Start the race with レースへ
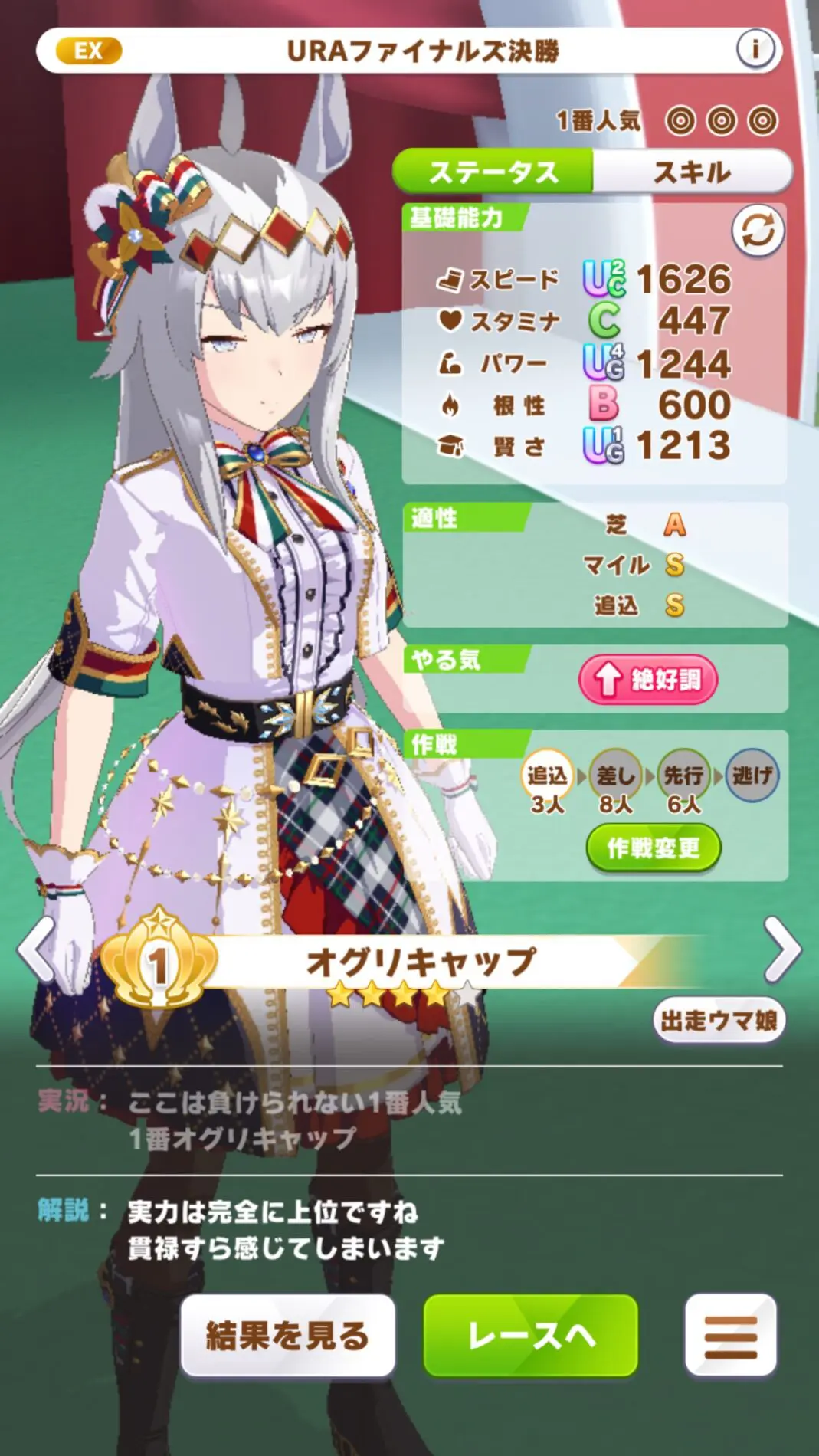 [x=531, y=1336]
